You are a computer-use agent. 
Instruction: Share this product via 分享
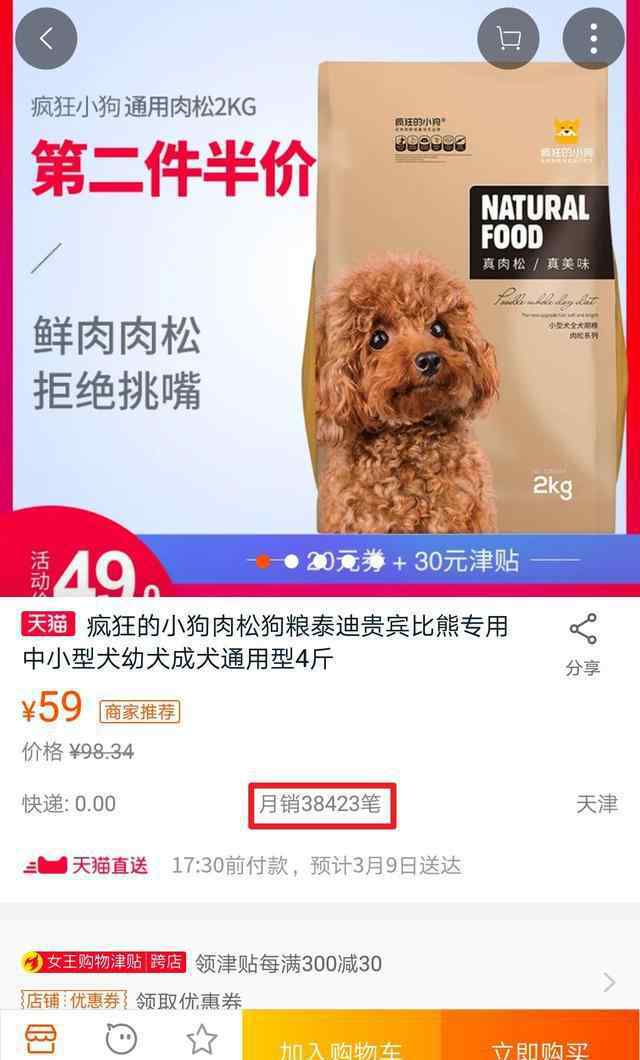pyautogui.click(x=583, y=645)
